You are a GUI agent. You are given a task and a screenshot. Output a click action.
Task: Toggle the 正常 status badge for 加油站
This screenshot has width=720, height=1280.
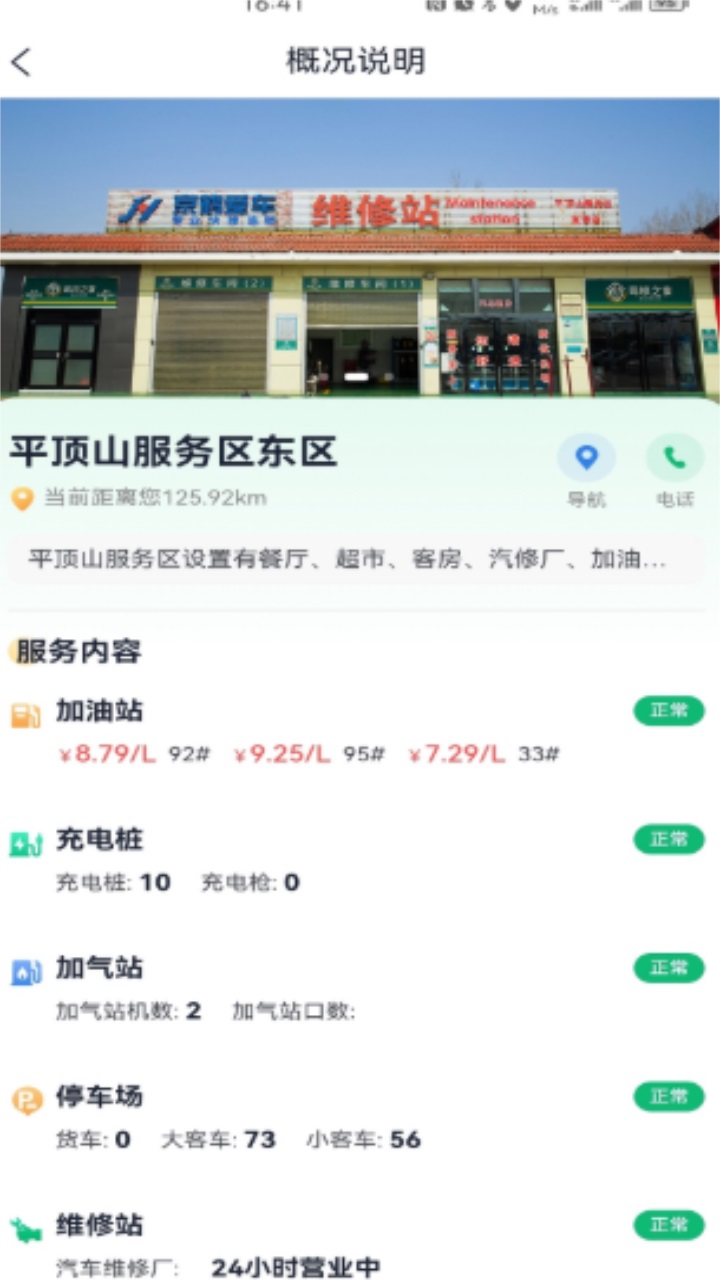click(669, 712)
